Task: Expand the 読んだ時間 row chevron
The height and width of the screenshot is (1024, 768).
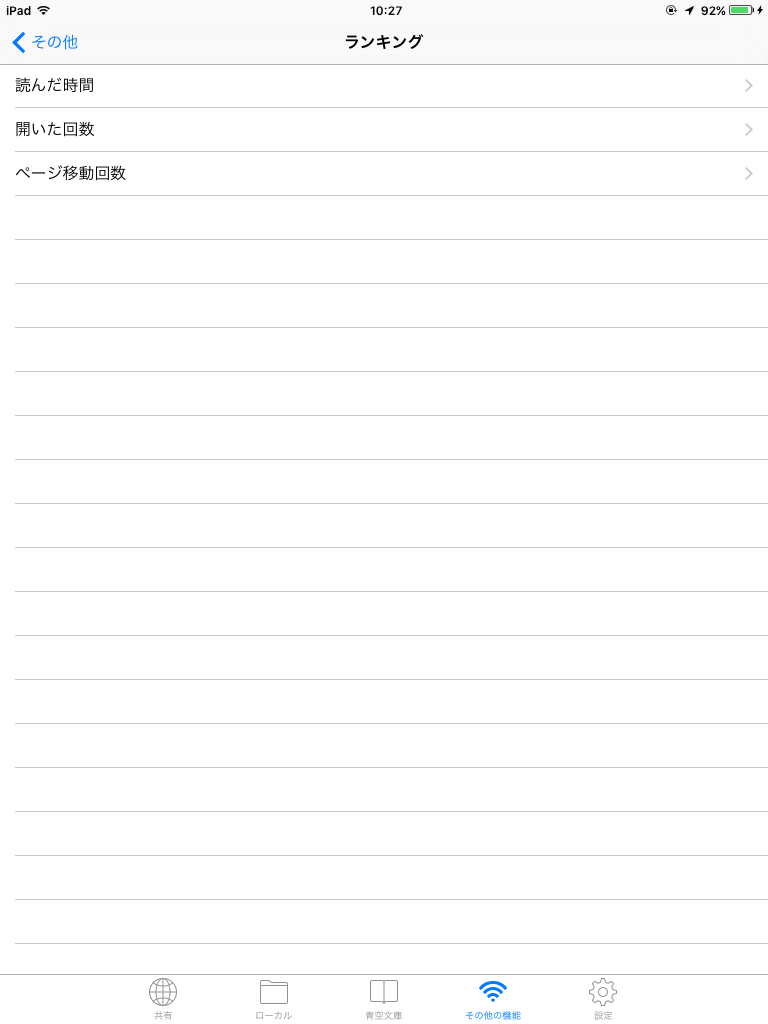Action: click(748, 85)
